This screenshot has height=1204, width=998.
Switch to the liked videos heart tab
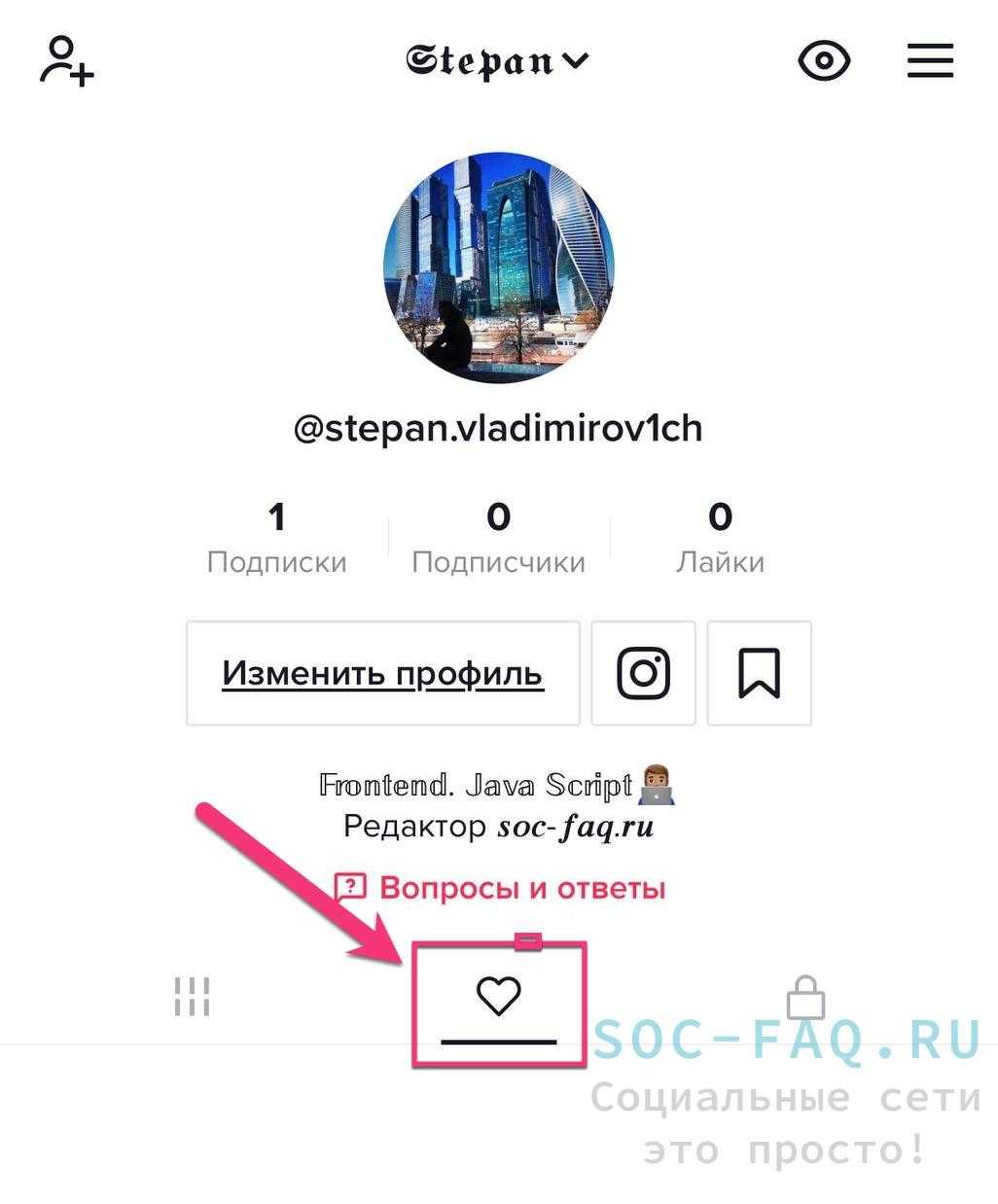499,997
